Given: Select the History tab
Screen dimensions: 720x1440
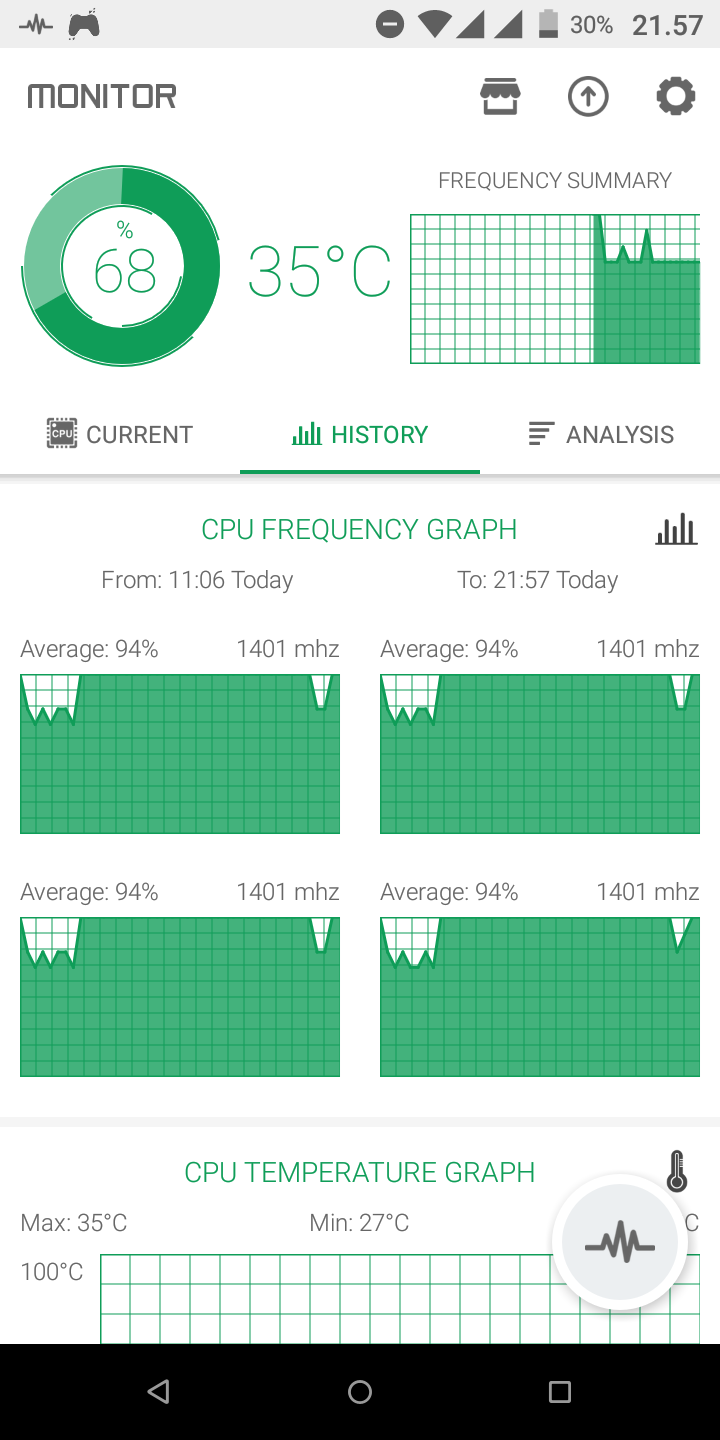Looking at the screenshot, I should (360, 434).
